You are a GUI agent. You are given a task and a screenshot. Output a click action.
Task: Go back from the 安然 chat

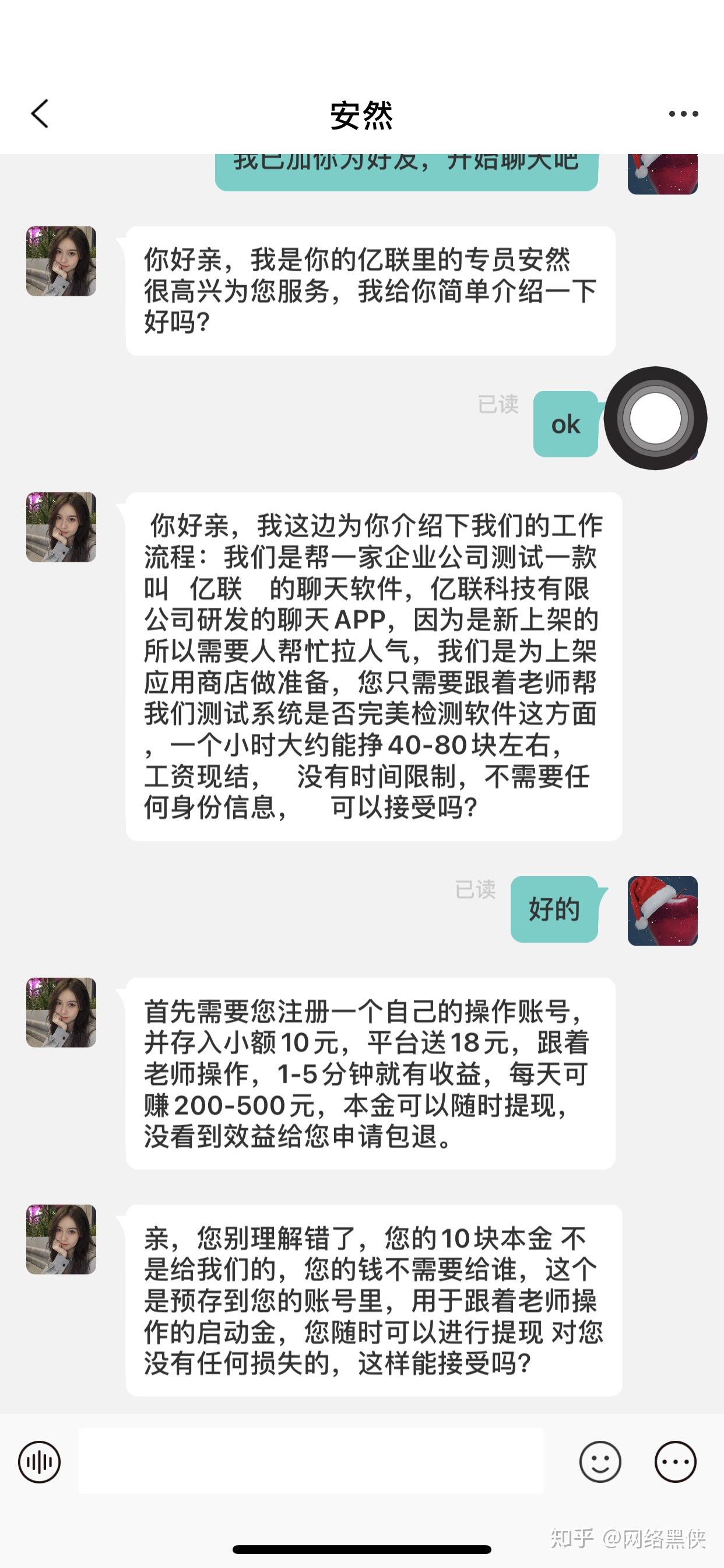40,114
